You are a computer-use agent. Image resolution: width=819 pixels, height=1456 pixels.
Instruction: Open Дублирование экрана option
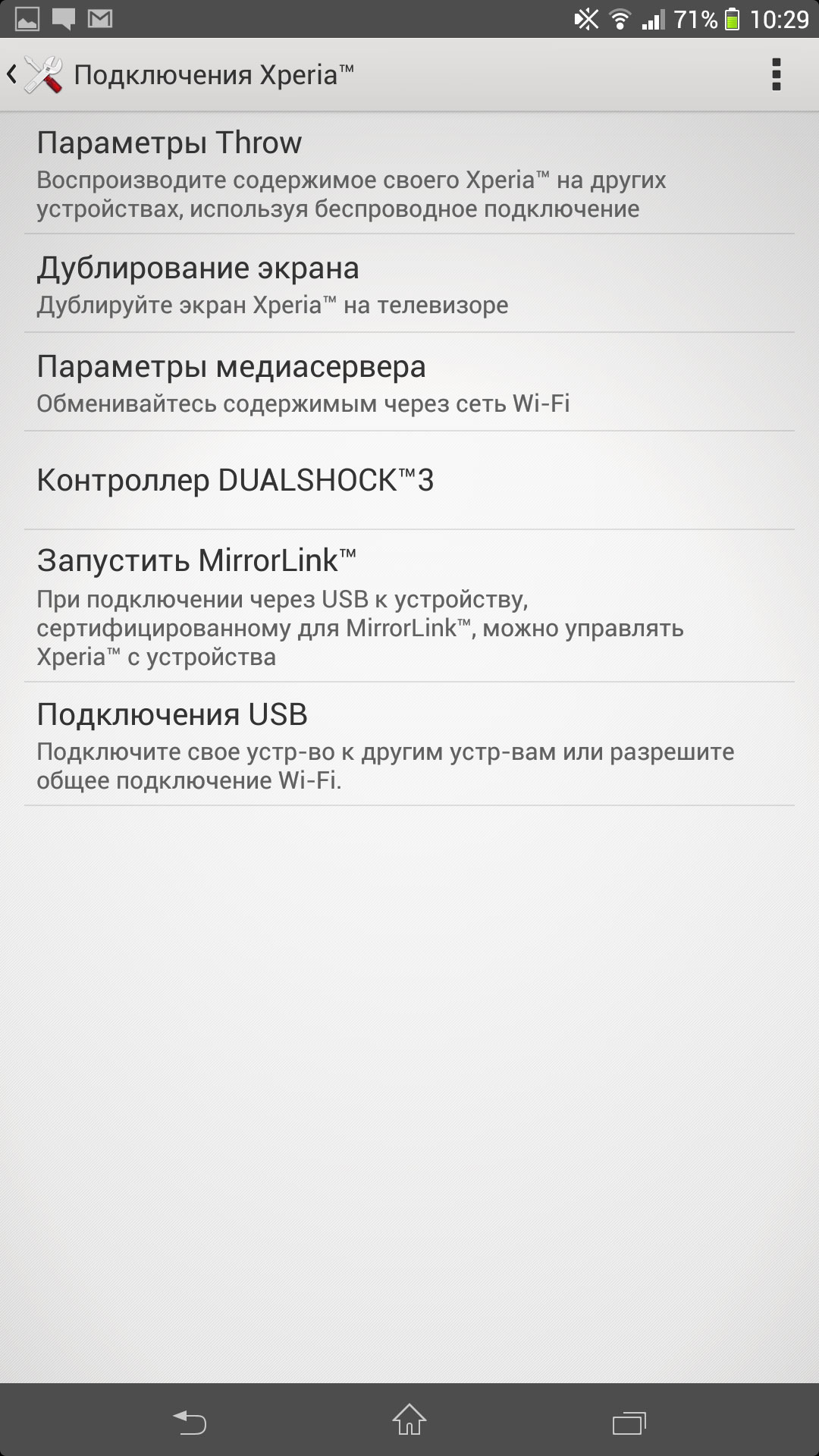point(409,284)
